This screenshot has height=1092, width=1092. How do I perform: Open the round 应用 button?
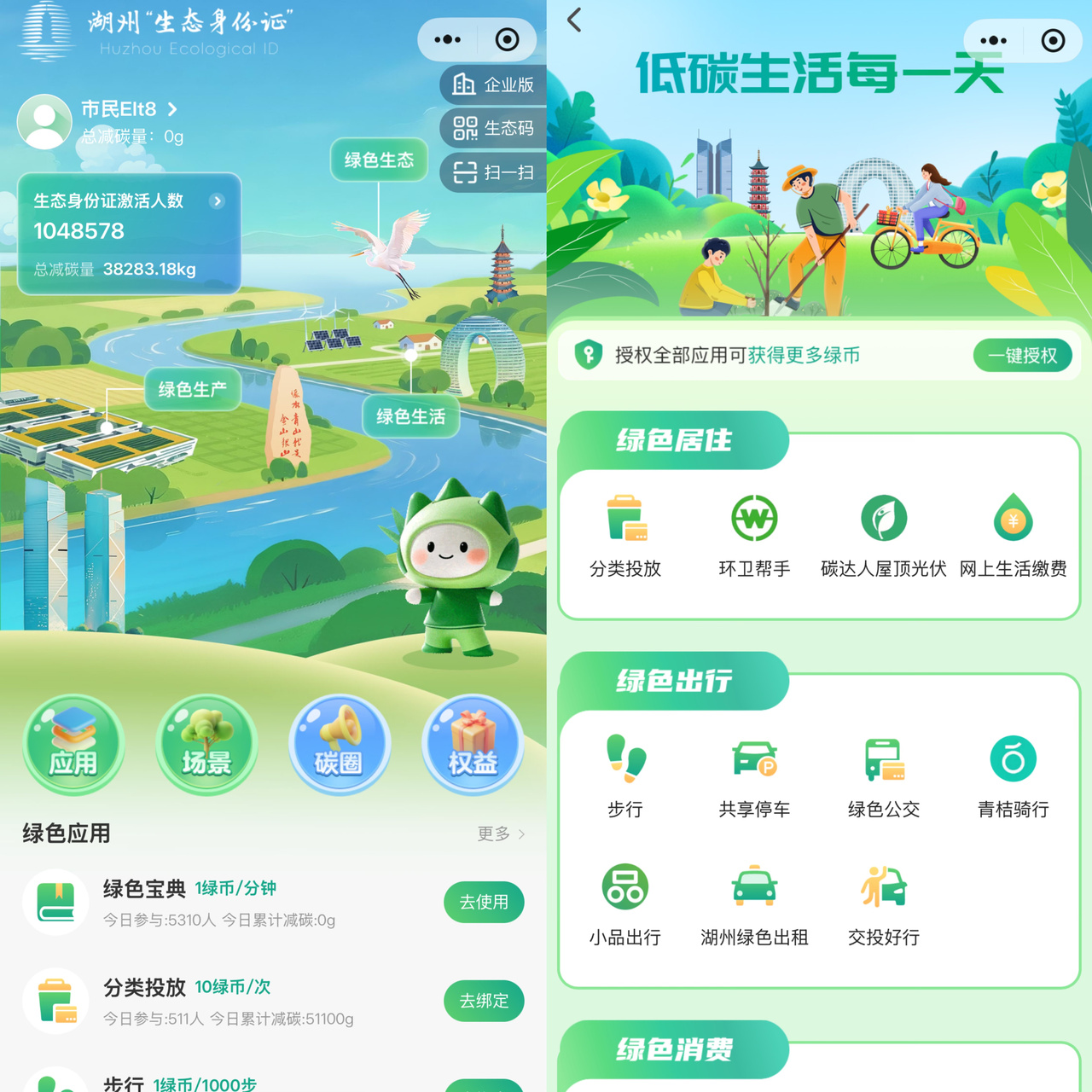click(x=73, y=745)
